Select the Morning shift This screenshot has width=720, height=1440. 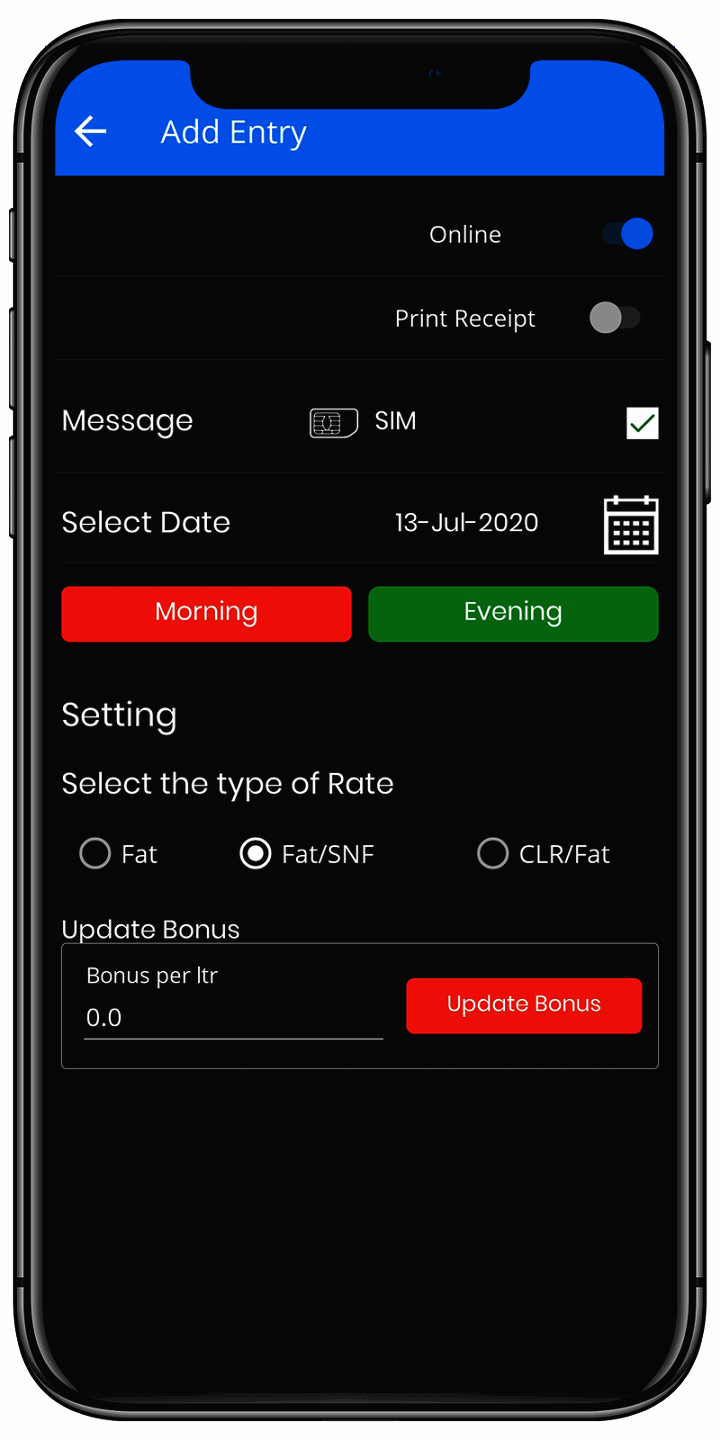[x=206, y=613]
